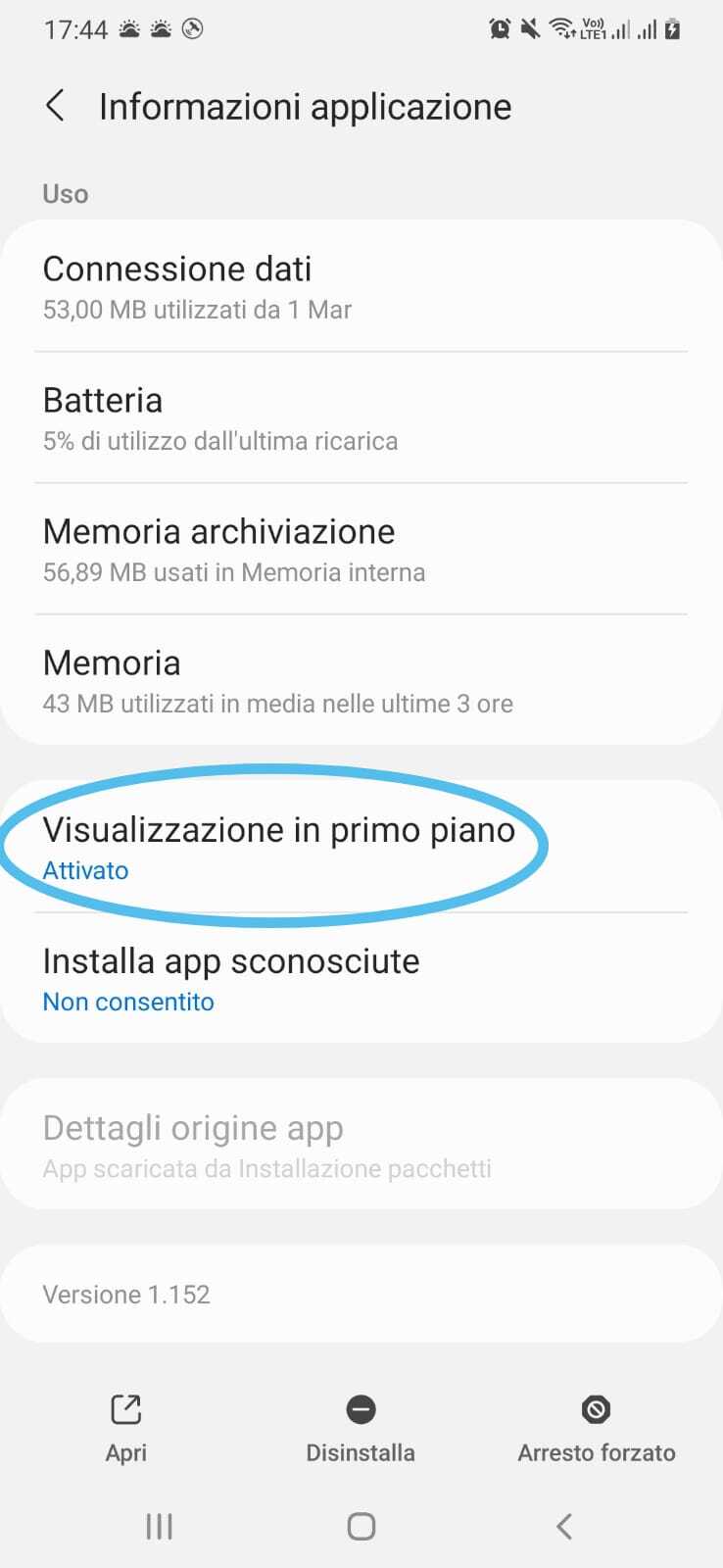This screenshot has width=723, height=1568.
Task: Tap the Apri button
Action: click(x=125, y=1428)
